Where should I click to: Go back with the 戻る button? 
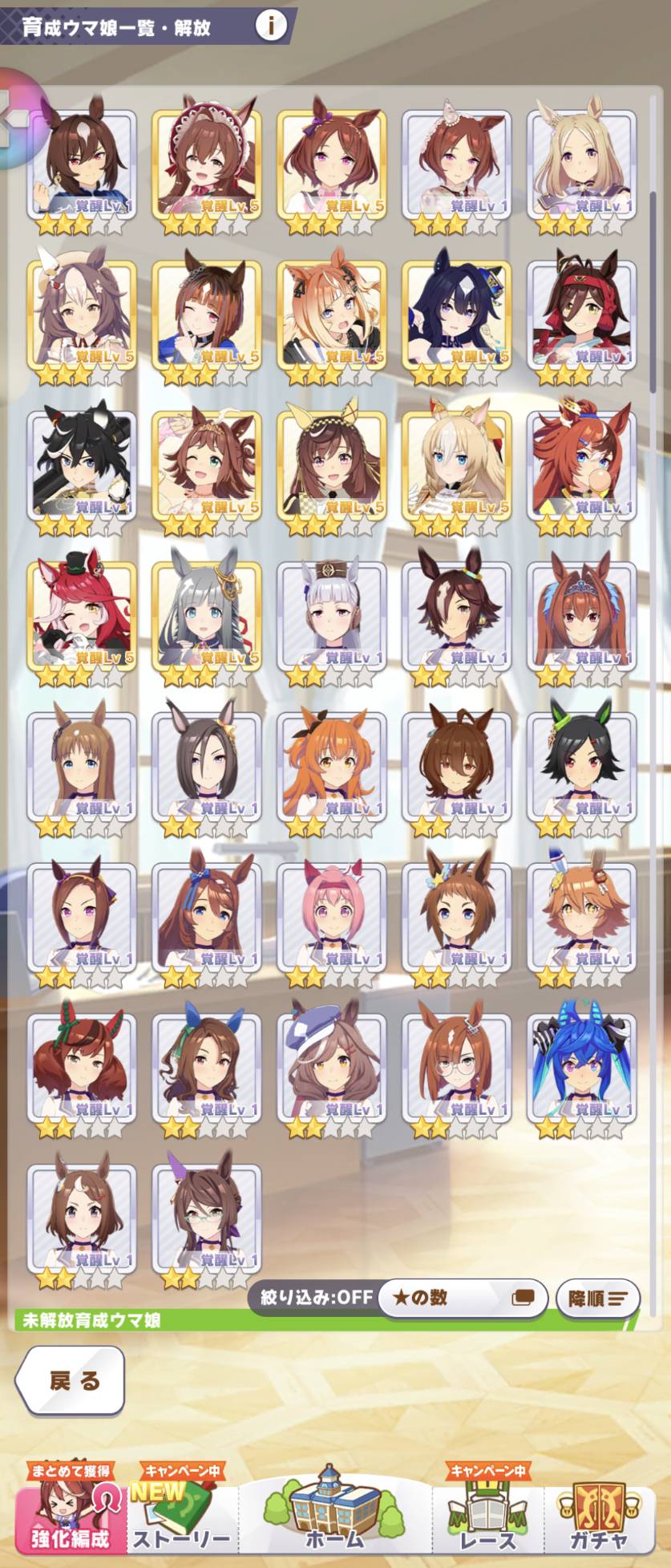tap(71, 1380)
